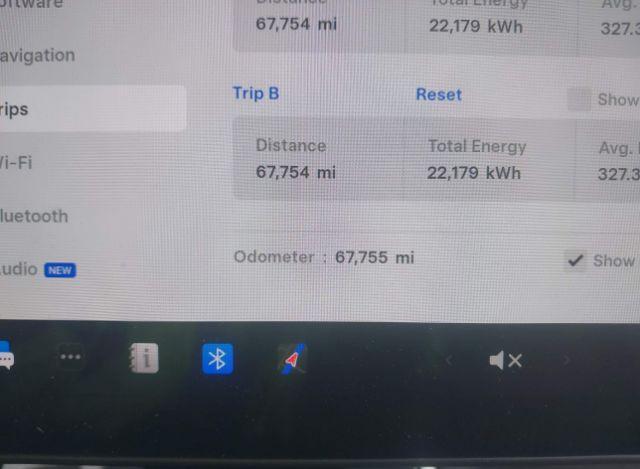Open the Bluetooth app in the dock
This screenshot has width=640, height=469.
click(217, 358)
